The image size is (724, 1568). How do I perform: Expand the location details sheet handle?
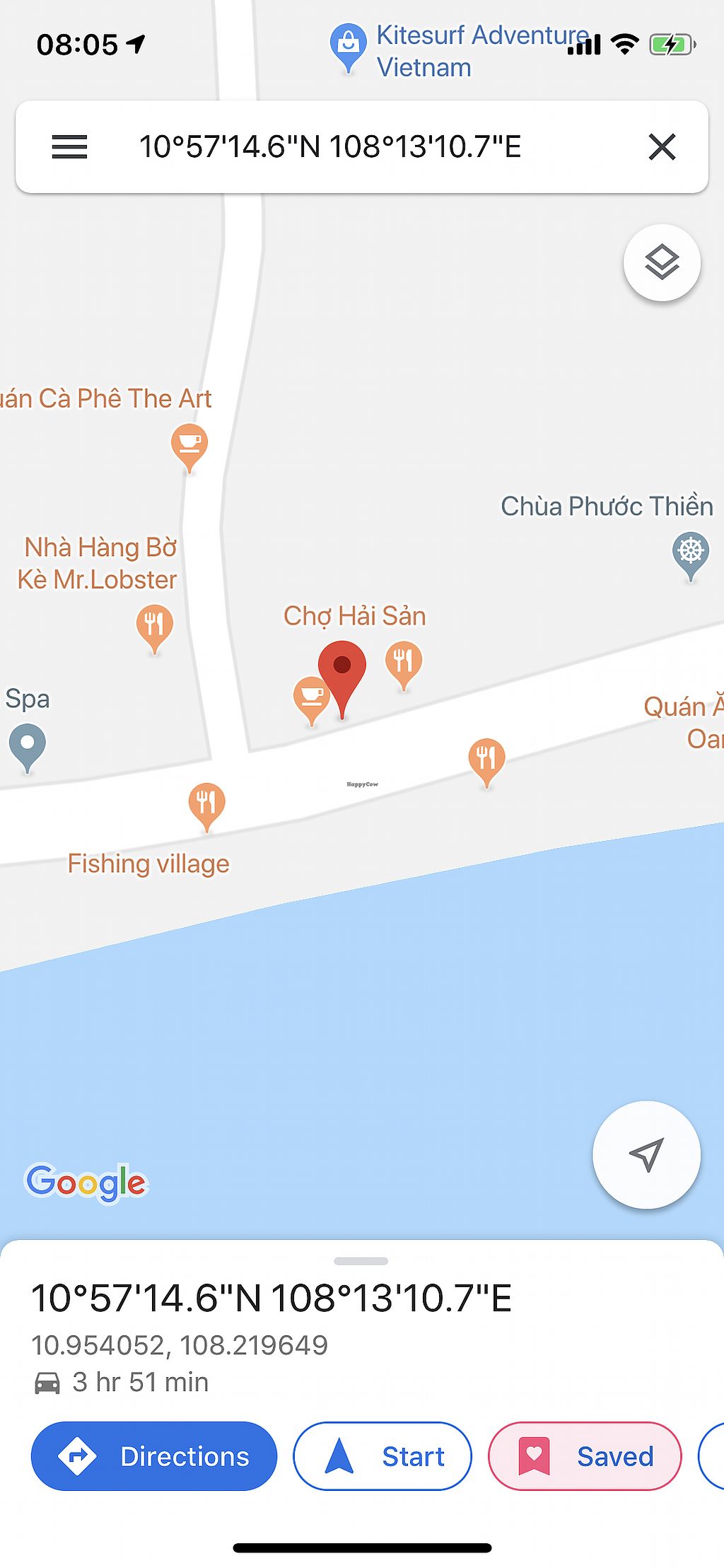[361, 1261]
